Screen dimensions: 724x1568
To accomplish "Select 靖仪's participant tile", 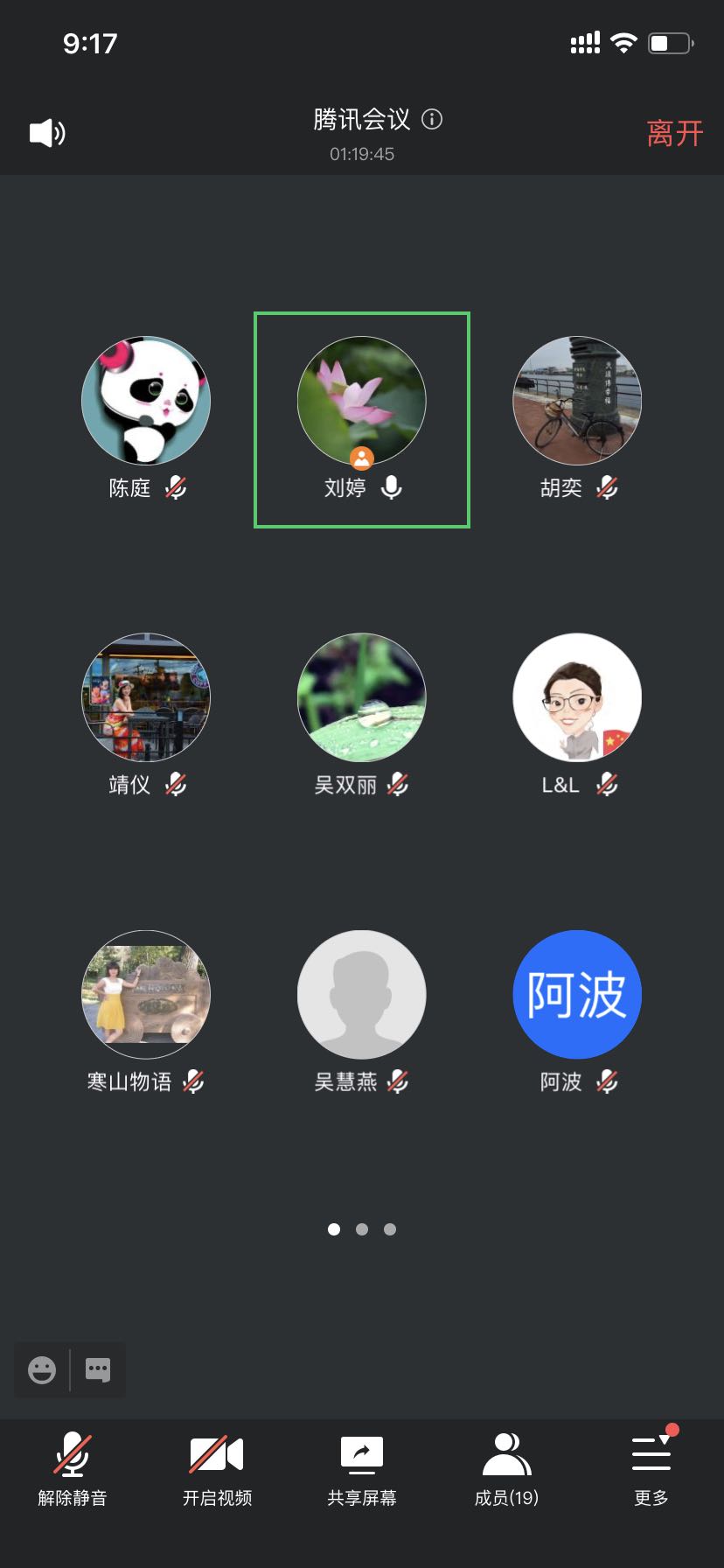I will point(146,698).
